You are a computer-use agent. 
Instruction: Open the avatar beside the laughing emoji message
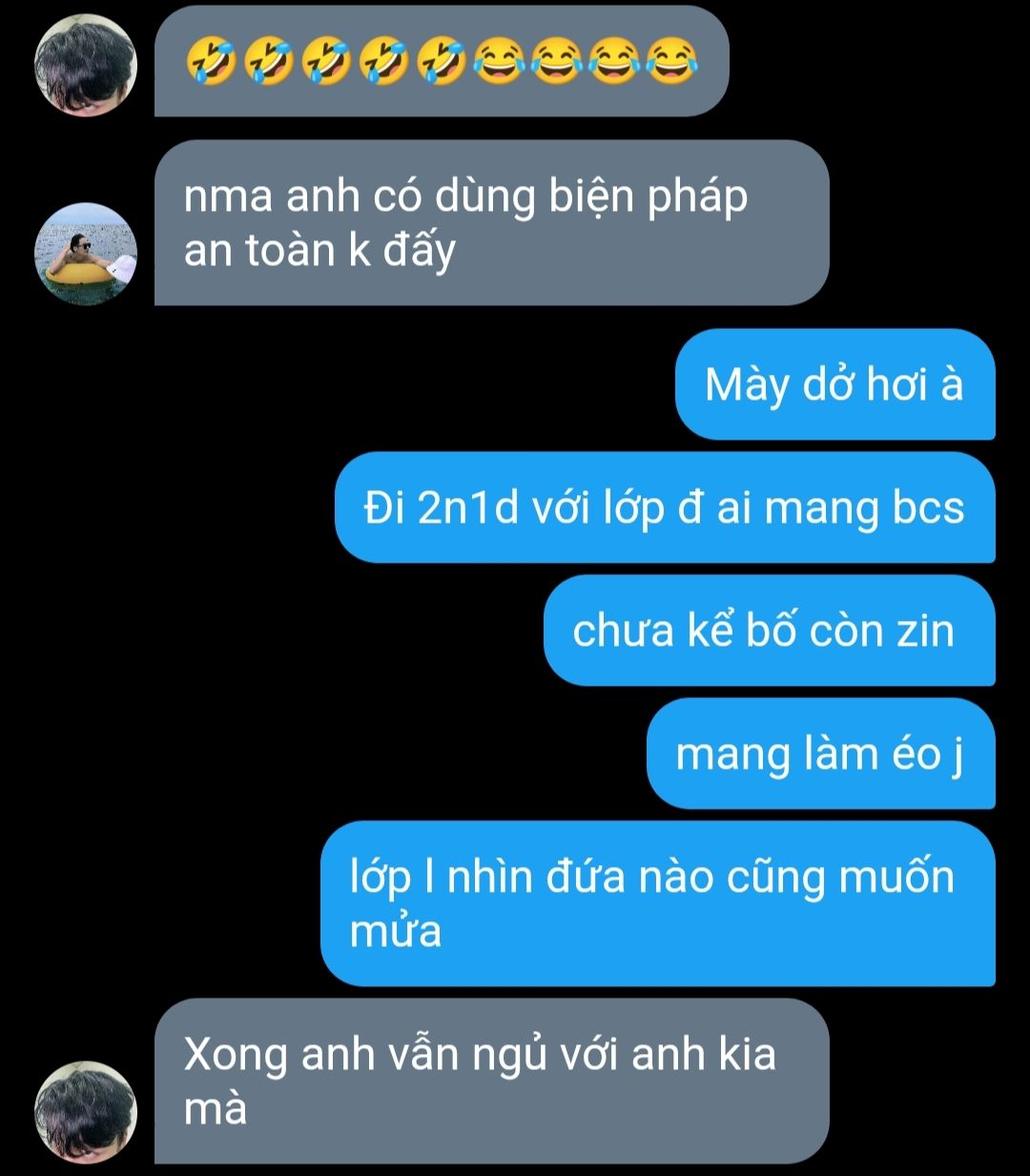click(86, 66)
